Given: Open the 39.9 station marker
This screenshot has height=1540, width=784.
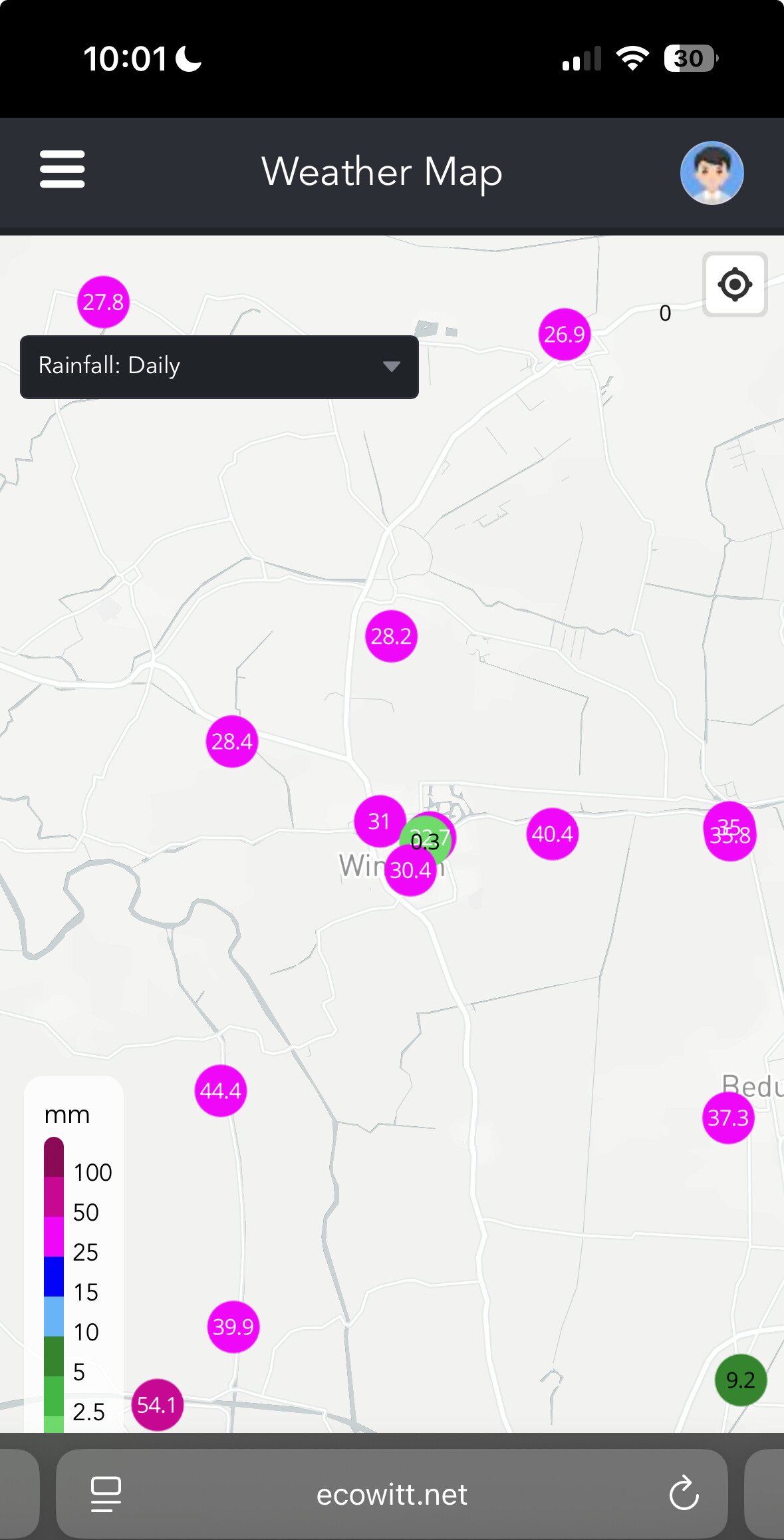Looking at the screenshot, I should pos(233,1327).
